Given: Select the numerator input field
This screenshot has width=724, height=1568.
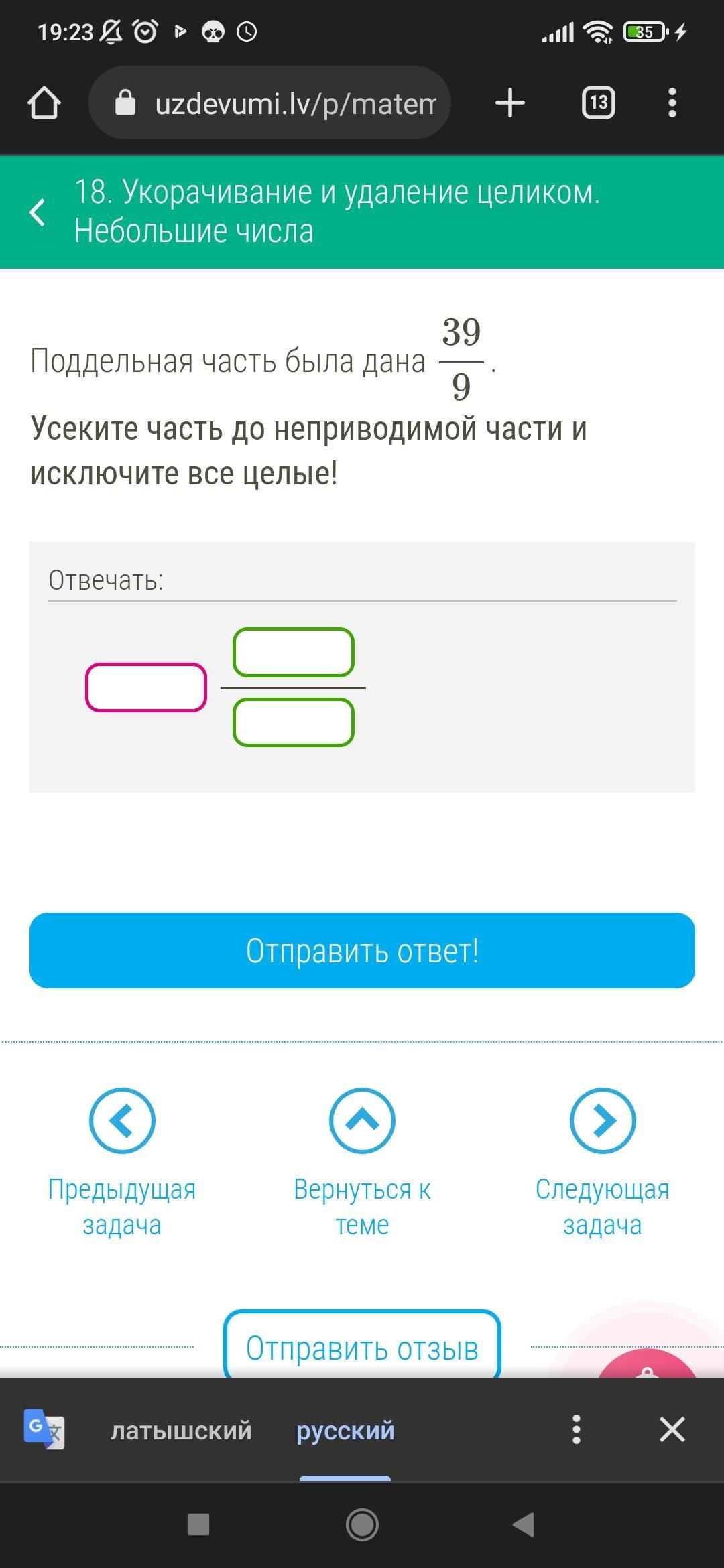Looking at the screenshot, I should pos(293,652).
